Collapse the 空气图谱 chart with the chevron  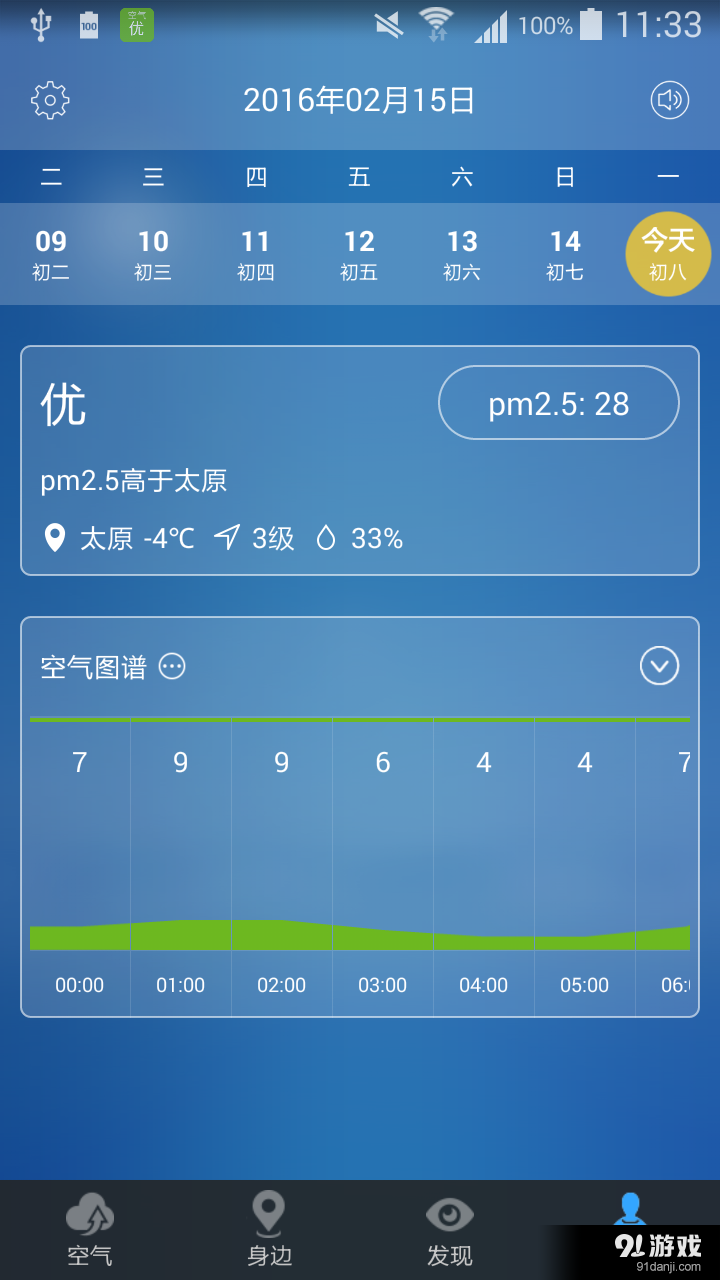[x=658, y=666]
